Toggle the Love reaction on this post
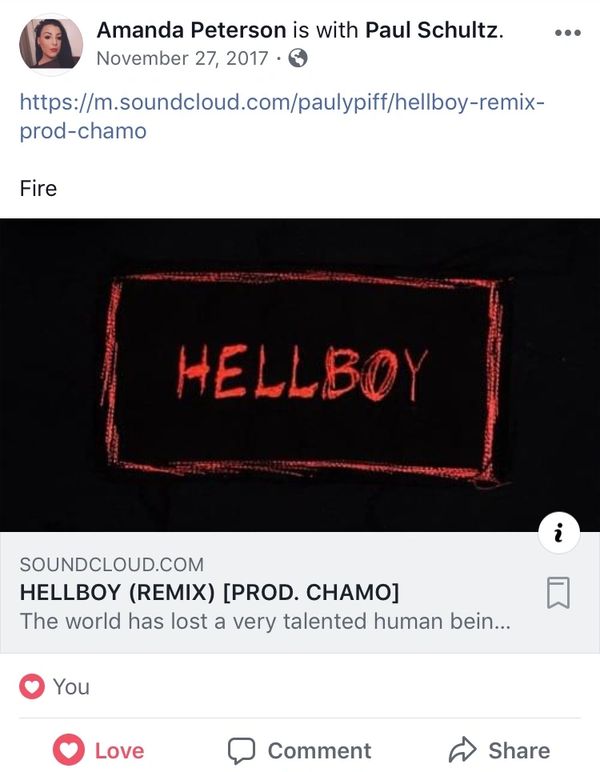This screenshot has height=772, width=600. tap(98, 750)
